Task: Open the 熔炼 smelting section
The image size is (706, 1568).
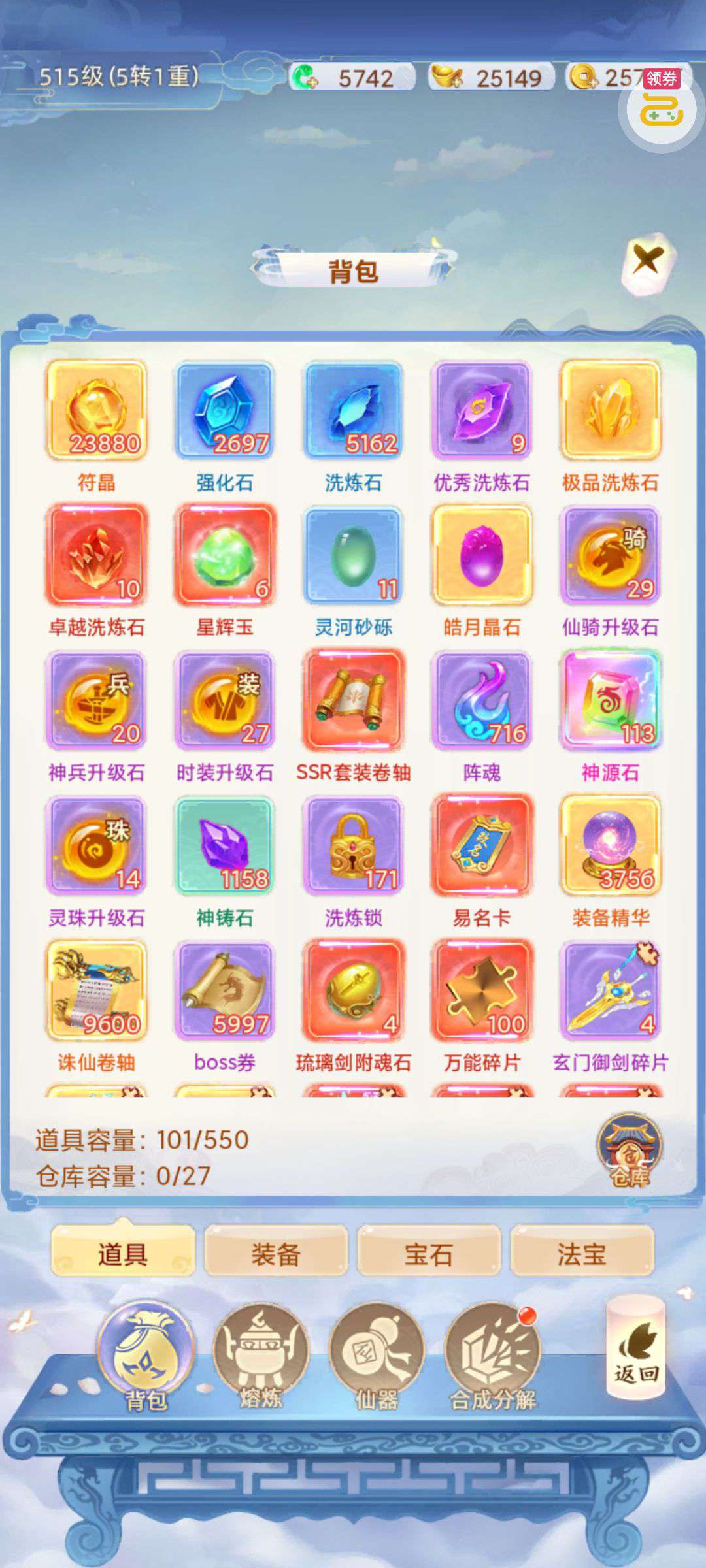Action: coord(260,1354)
